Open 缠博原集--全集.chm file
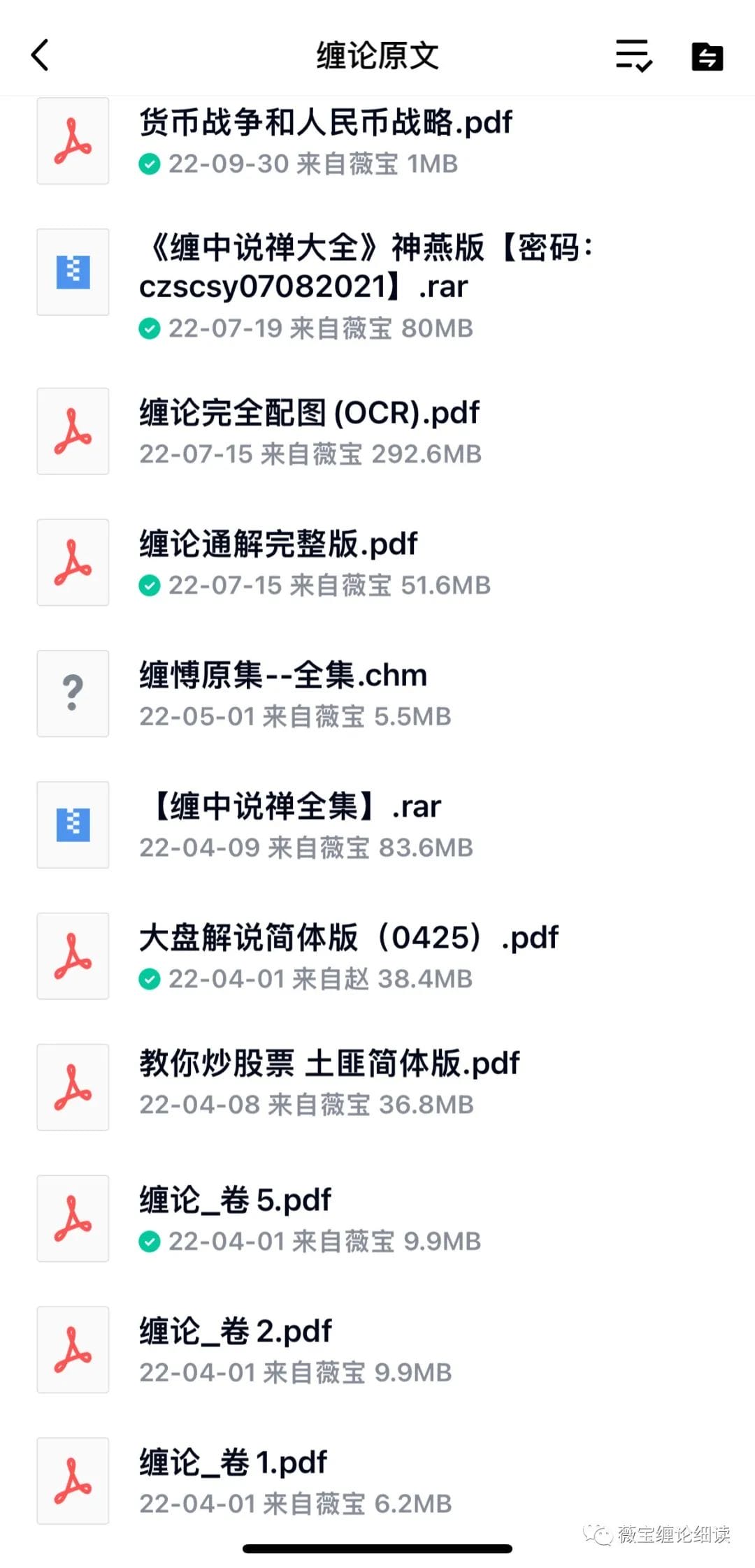Viewport: 755px width, 1568px height. pos(377,694)
